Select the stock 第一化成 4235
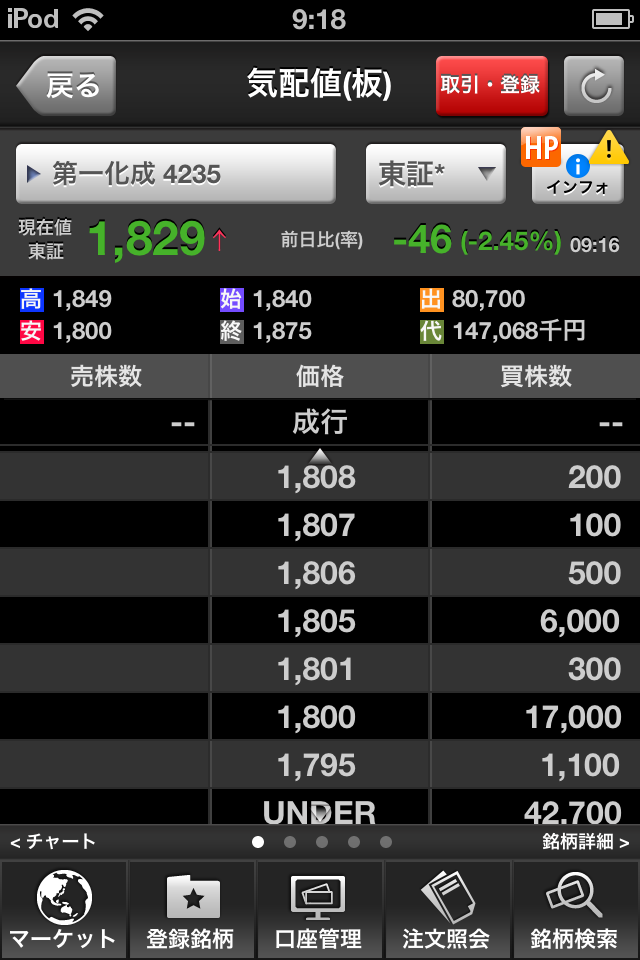Image resolution: width=640 pixels, height=960 pixels. point(176,174)
